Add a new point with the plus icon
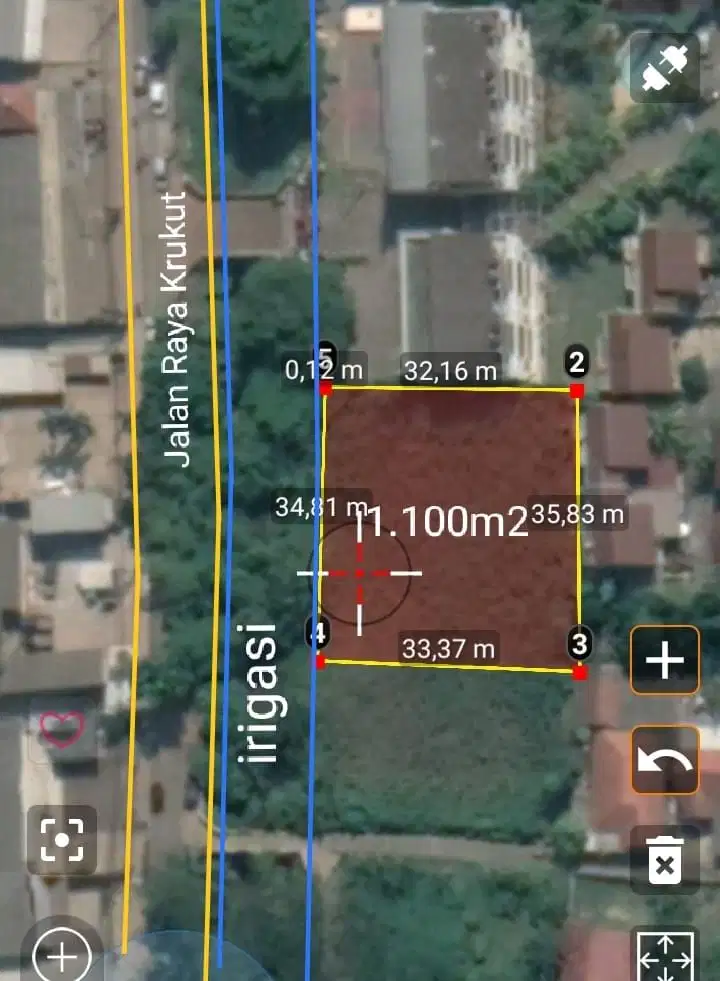 pos(663,660)
